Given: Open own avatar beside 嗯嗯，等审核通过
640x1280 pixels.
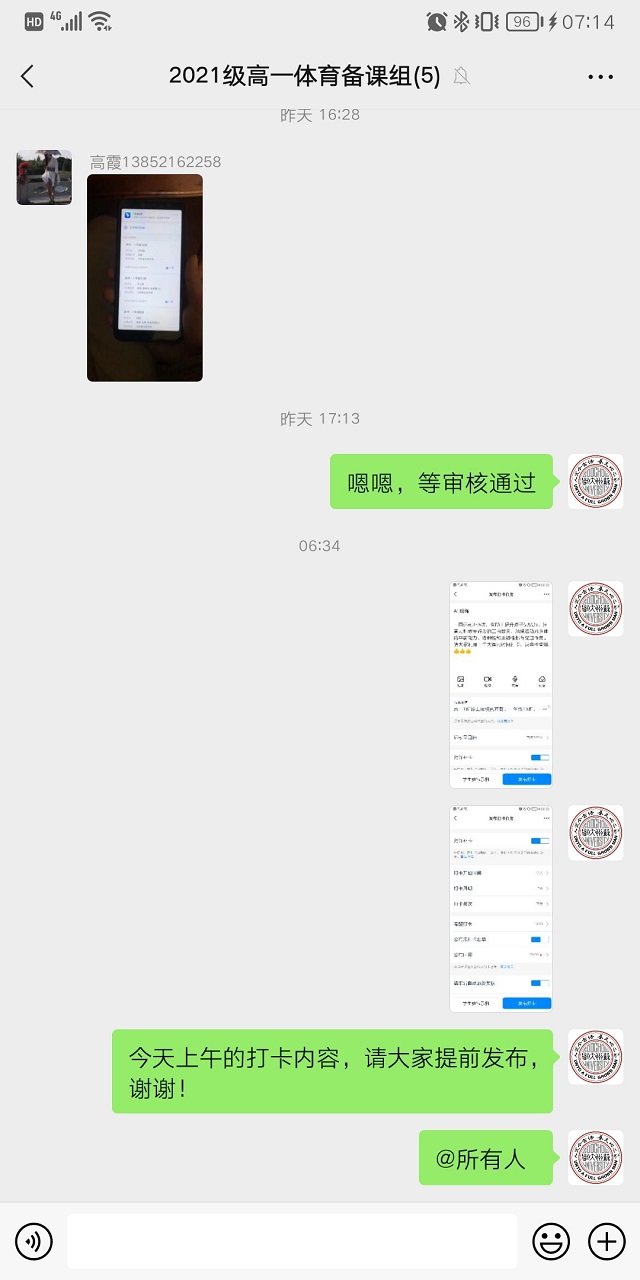Looking at the screenshot, I should click(595, 482).
